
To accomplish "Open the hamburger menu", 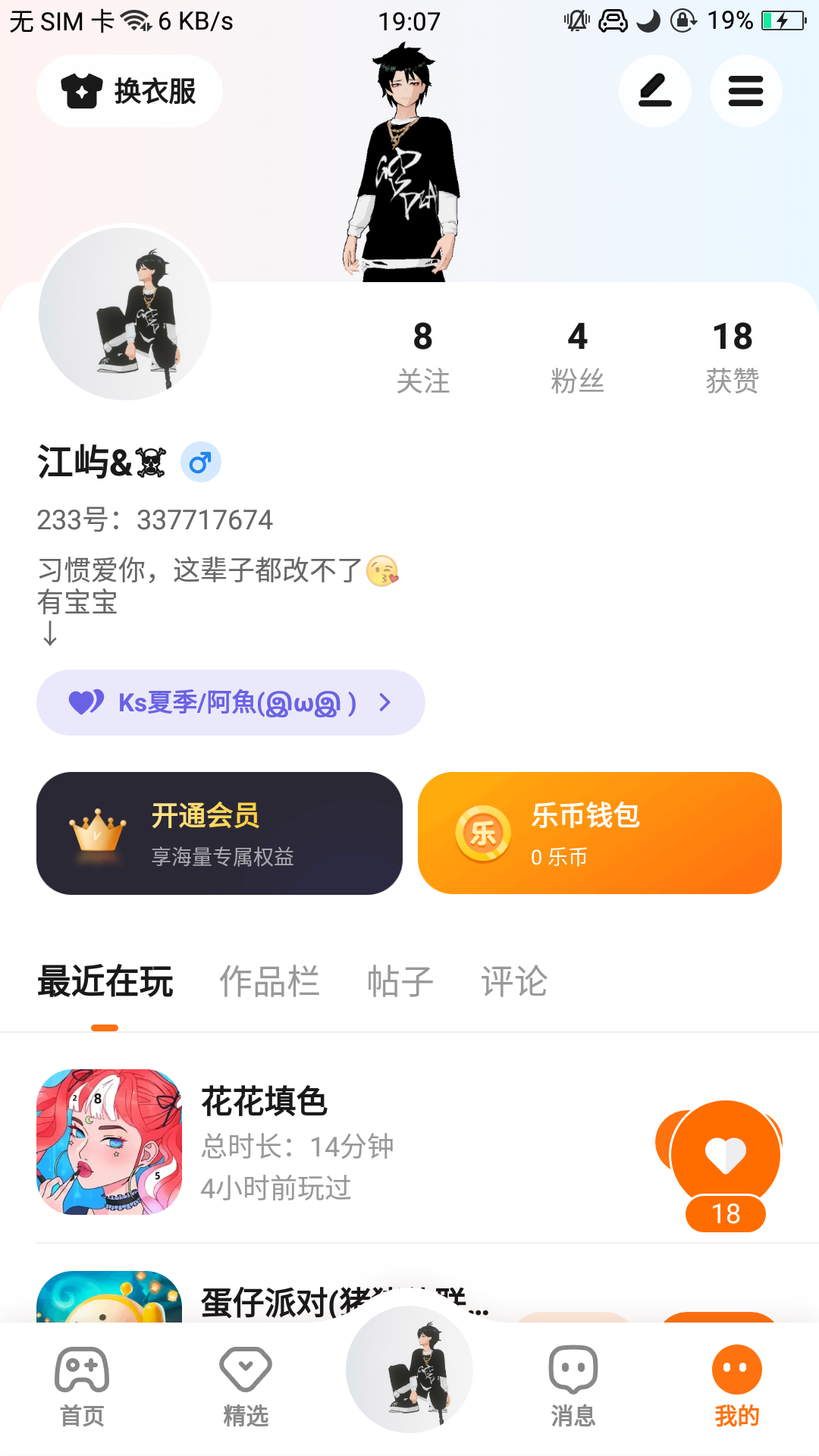I will [745, 91].
